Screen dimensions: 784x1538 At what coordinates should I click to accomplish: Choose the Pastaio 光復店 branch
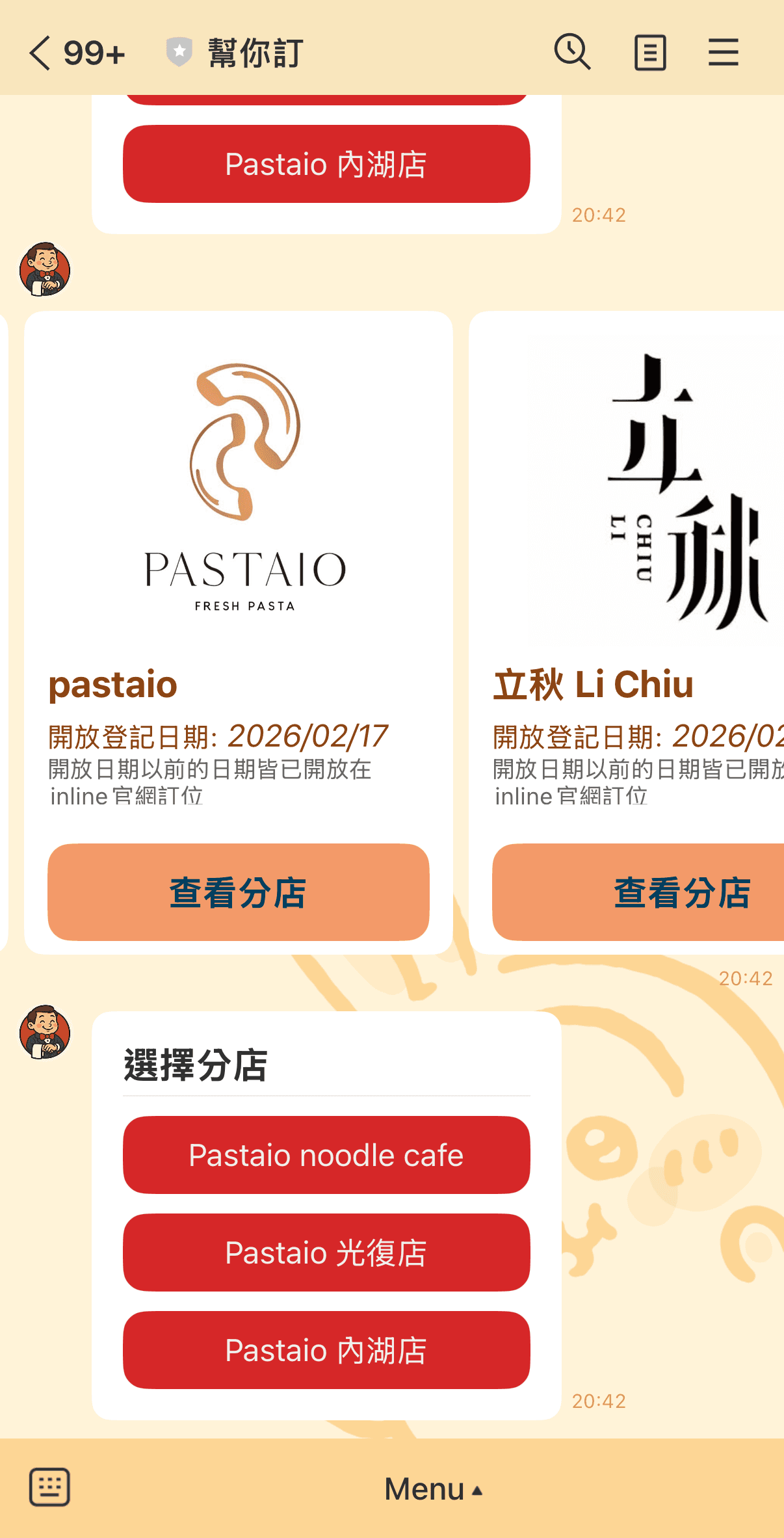[326, 1253]
